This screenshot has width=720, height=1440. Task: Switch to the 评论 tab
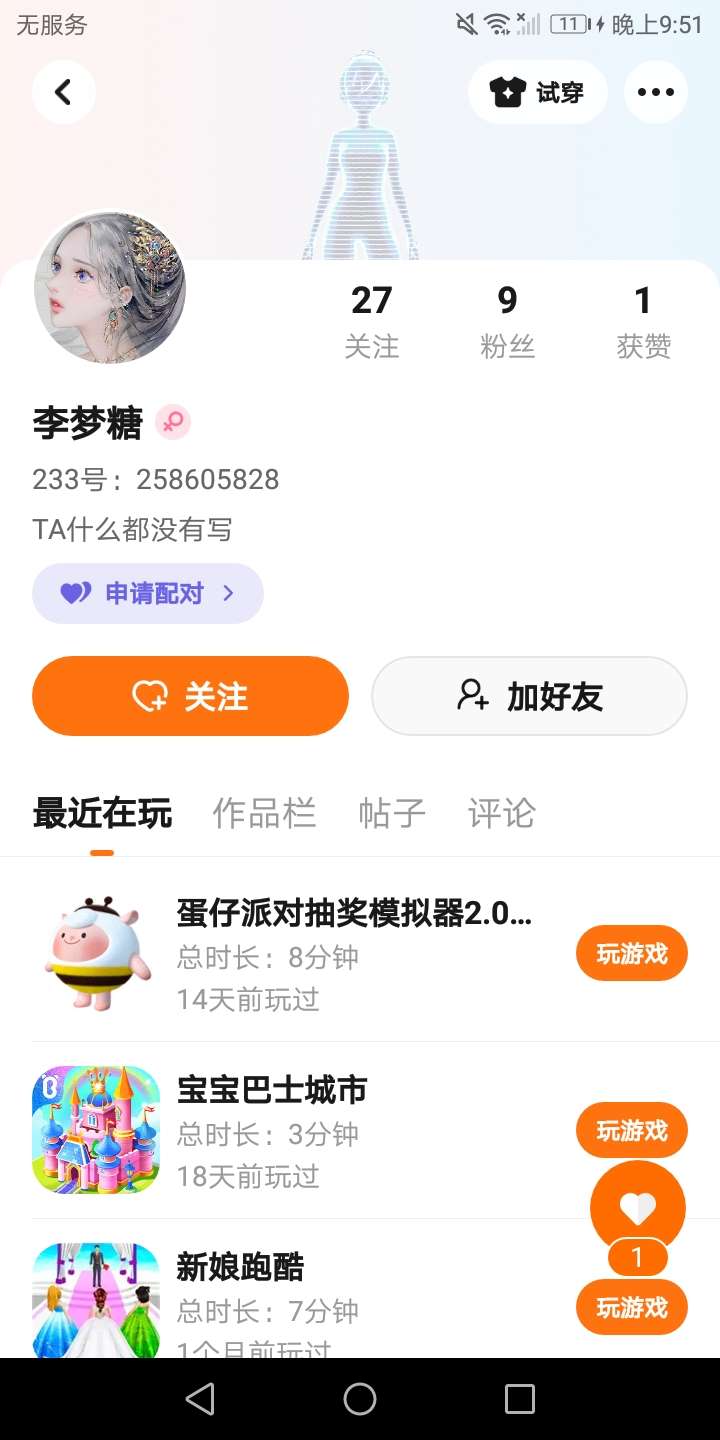501,813
